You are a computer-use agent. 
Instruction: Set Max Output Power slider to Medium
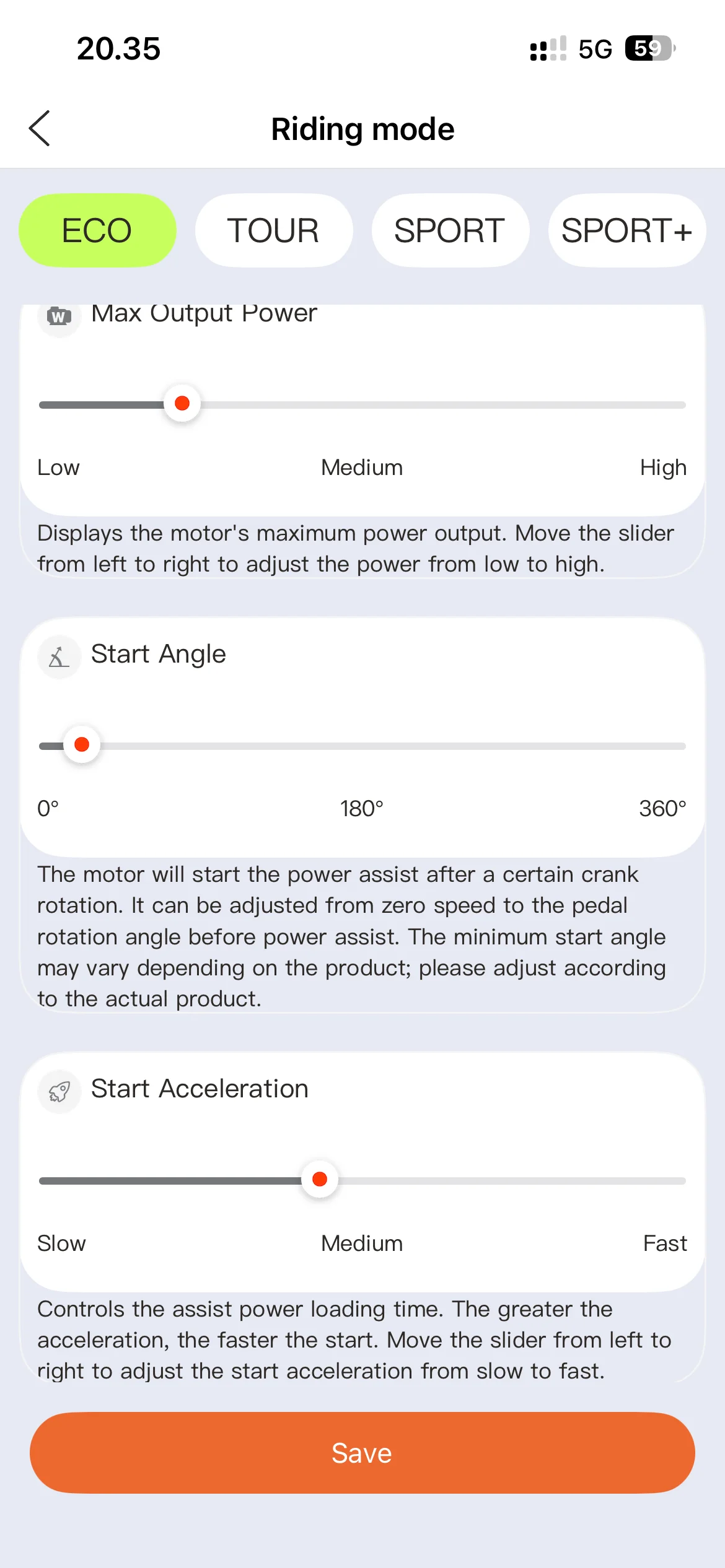(x=362, y=405)
